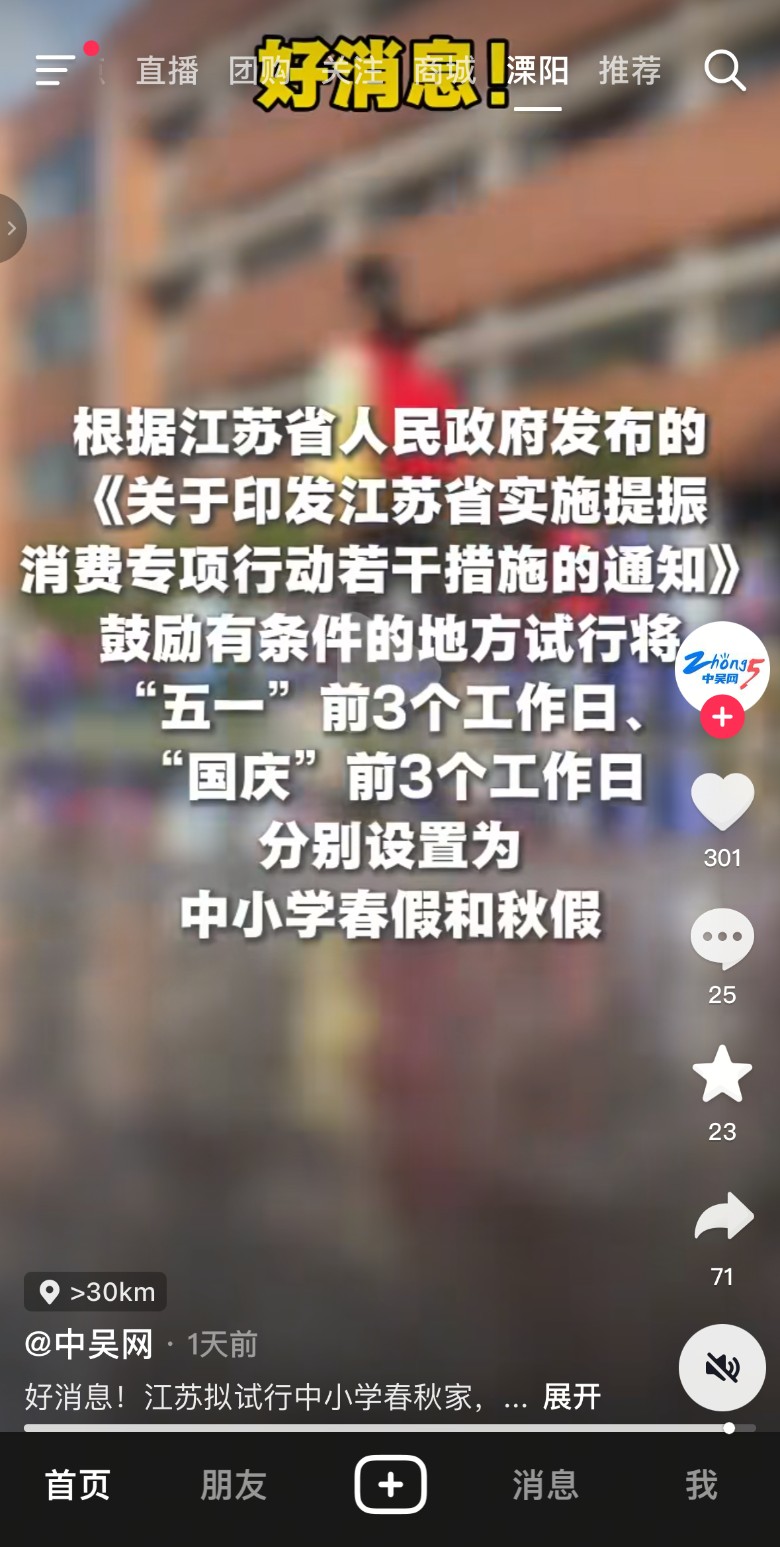Switch to the 团购 tab

(259, 71)
